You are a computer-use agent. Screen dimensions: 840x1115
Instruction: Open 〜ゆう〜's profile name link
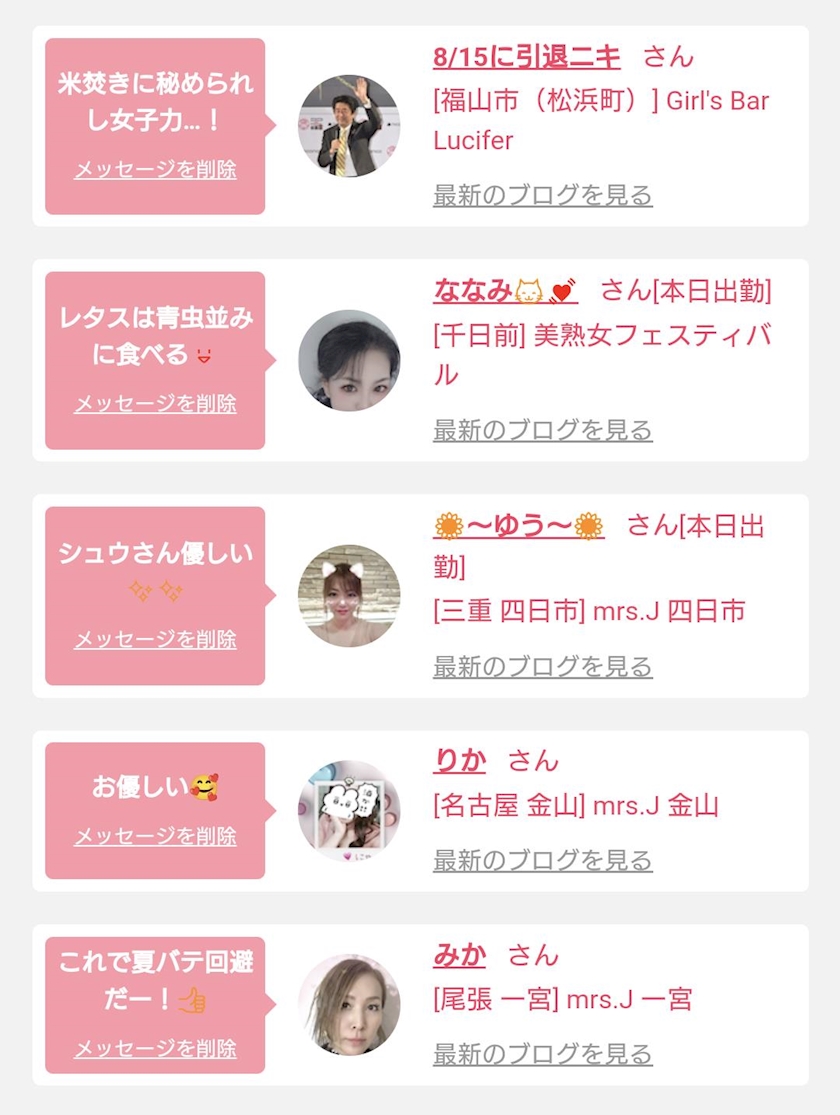[519, 526]
